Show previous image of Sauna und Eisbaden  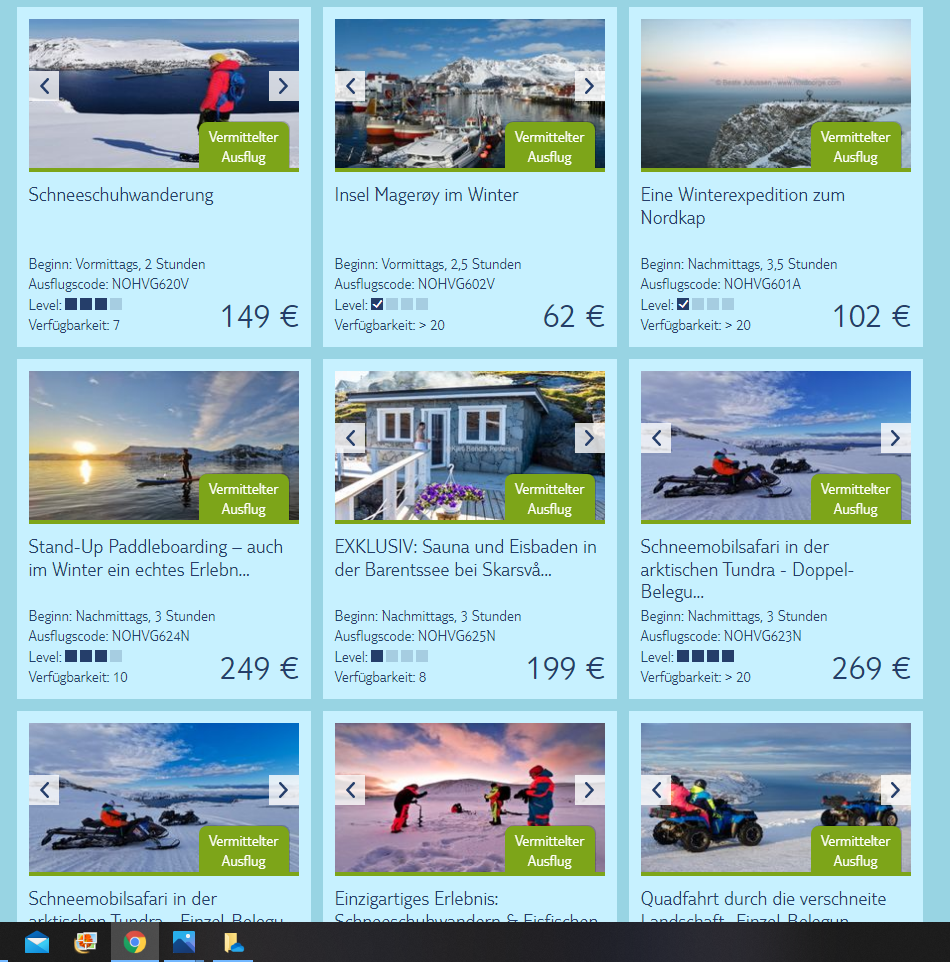[350, 438]
